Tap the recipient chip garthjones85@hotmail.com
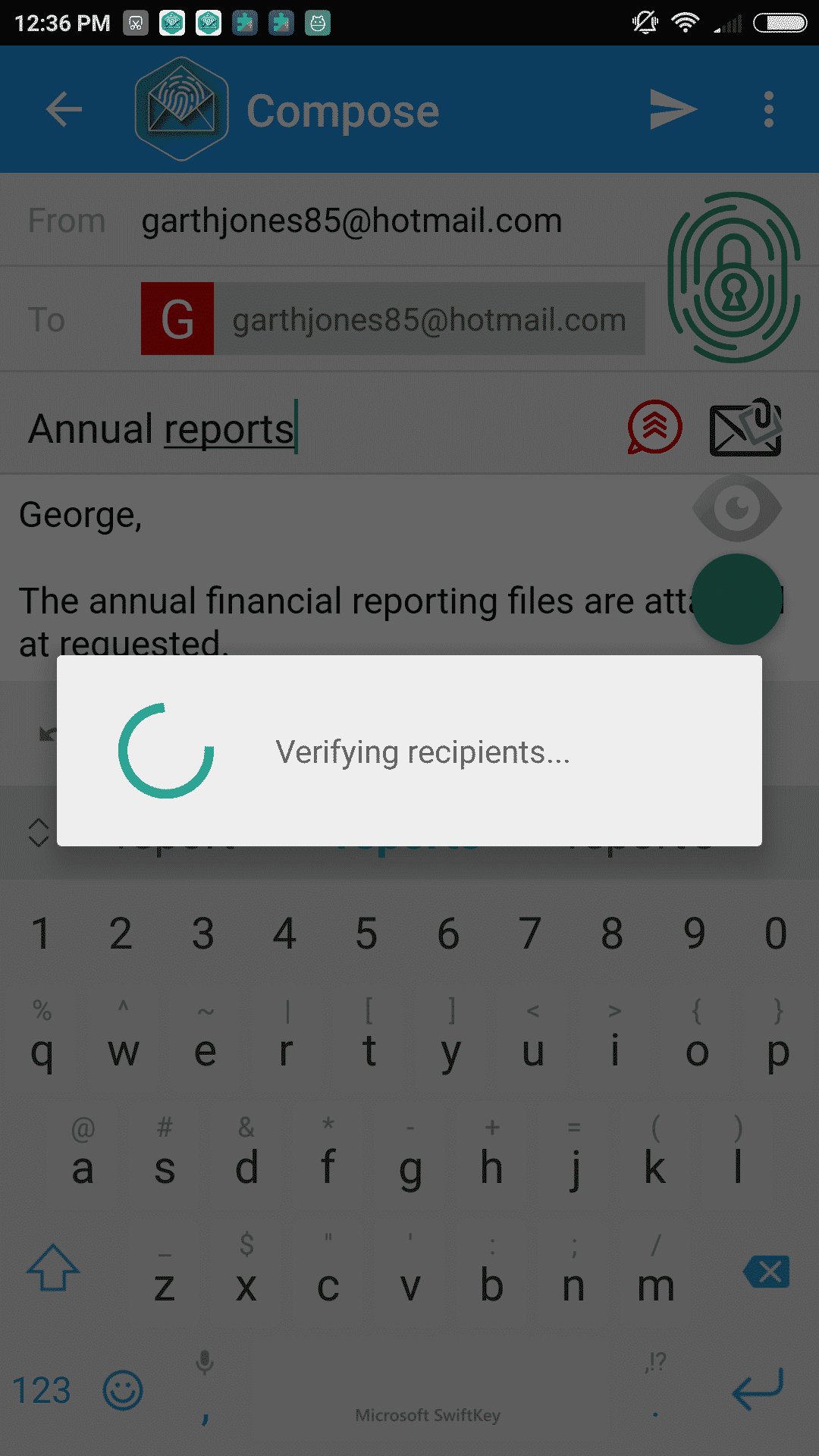 click(x=393, y=319)
